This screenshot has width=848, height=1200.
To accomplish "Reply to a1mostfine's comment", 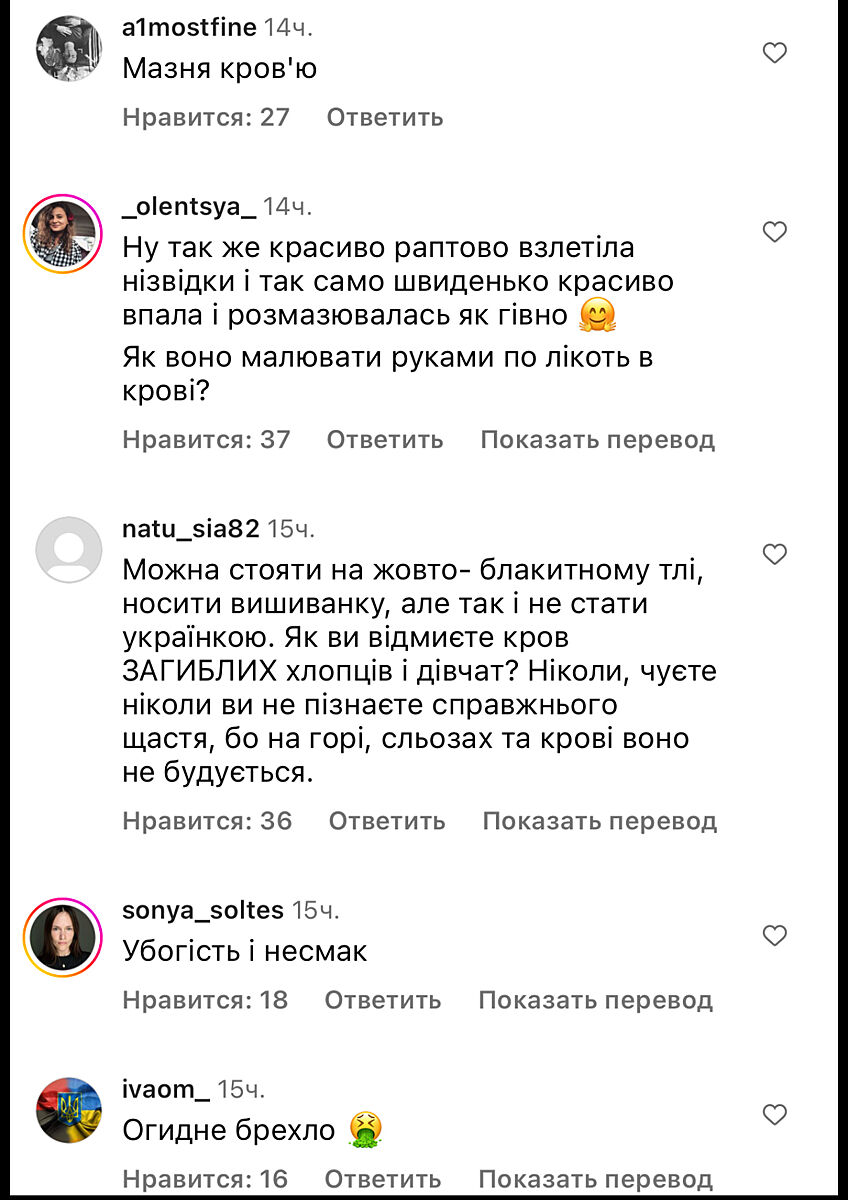I will tap(384, 117).
